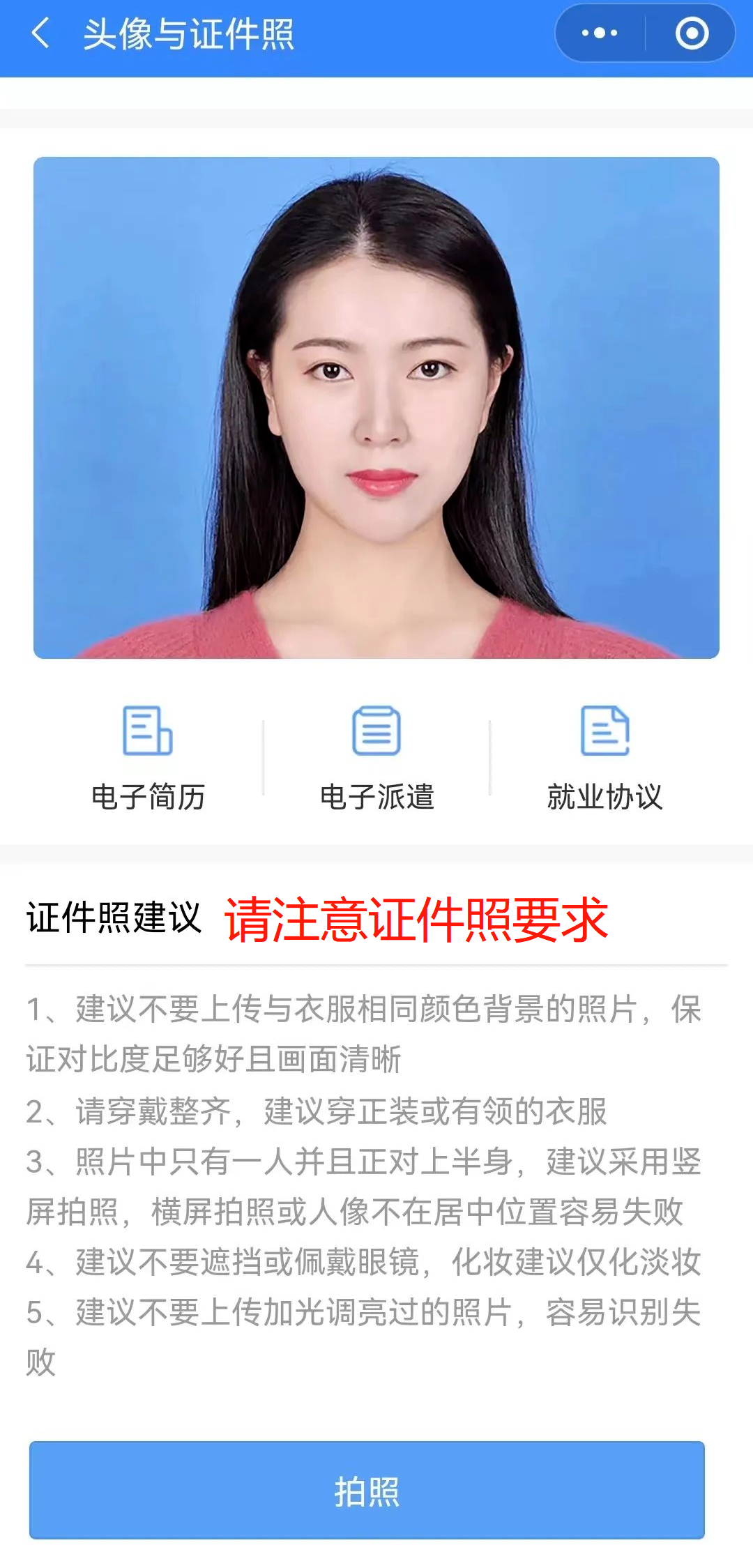Go back from 头像与证件照 page

pos(40,33)
